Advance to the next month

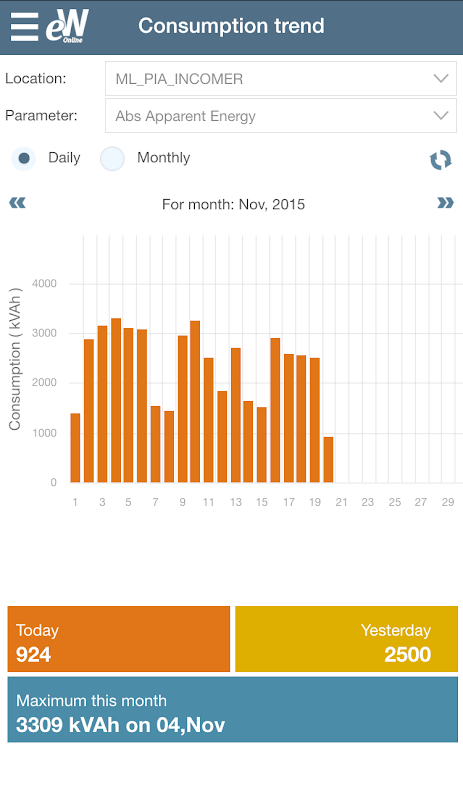tap(445, 203)
